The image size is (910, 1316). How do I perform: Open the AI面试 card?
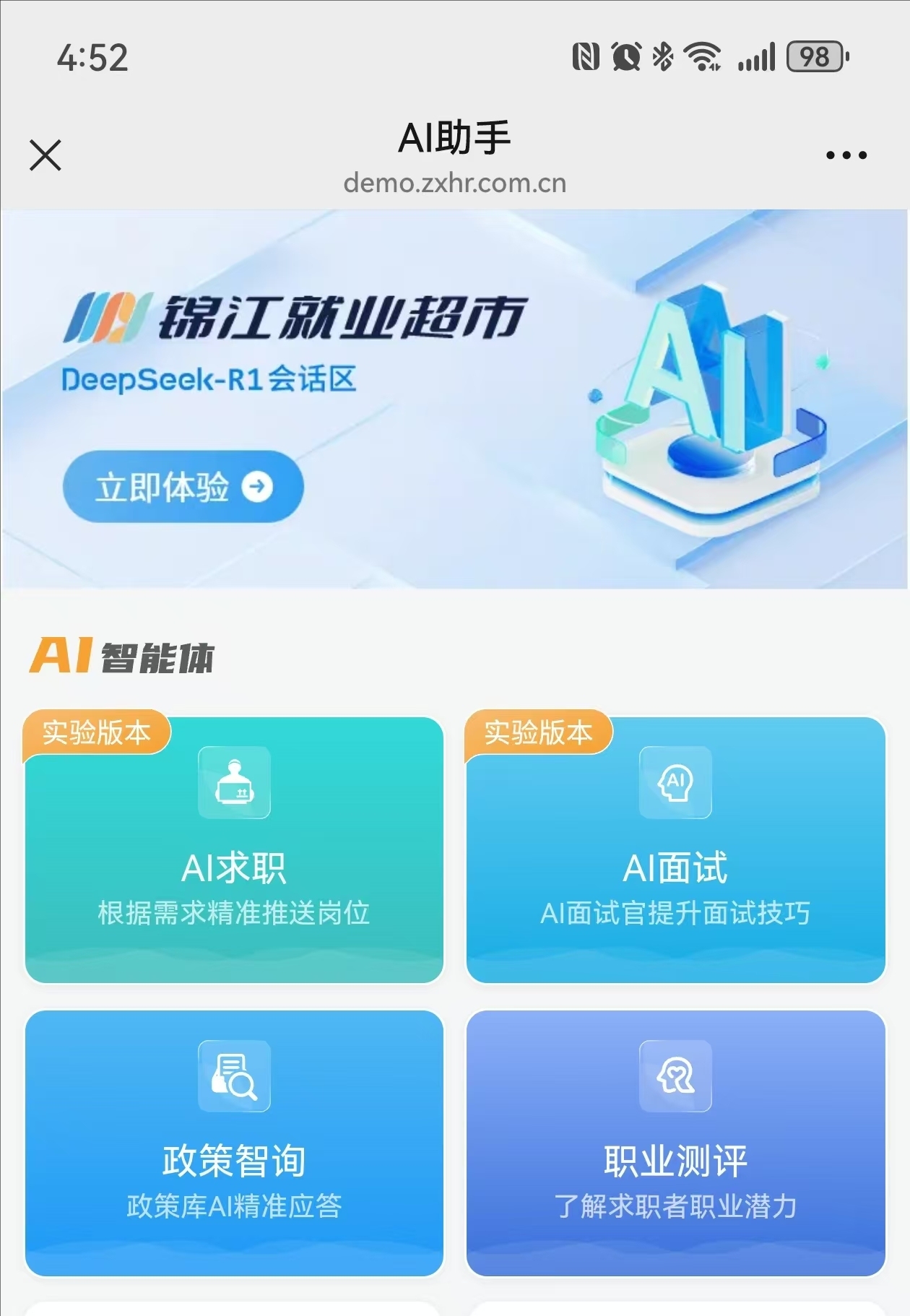(675, 851)
